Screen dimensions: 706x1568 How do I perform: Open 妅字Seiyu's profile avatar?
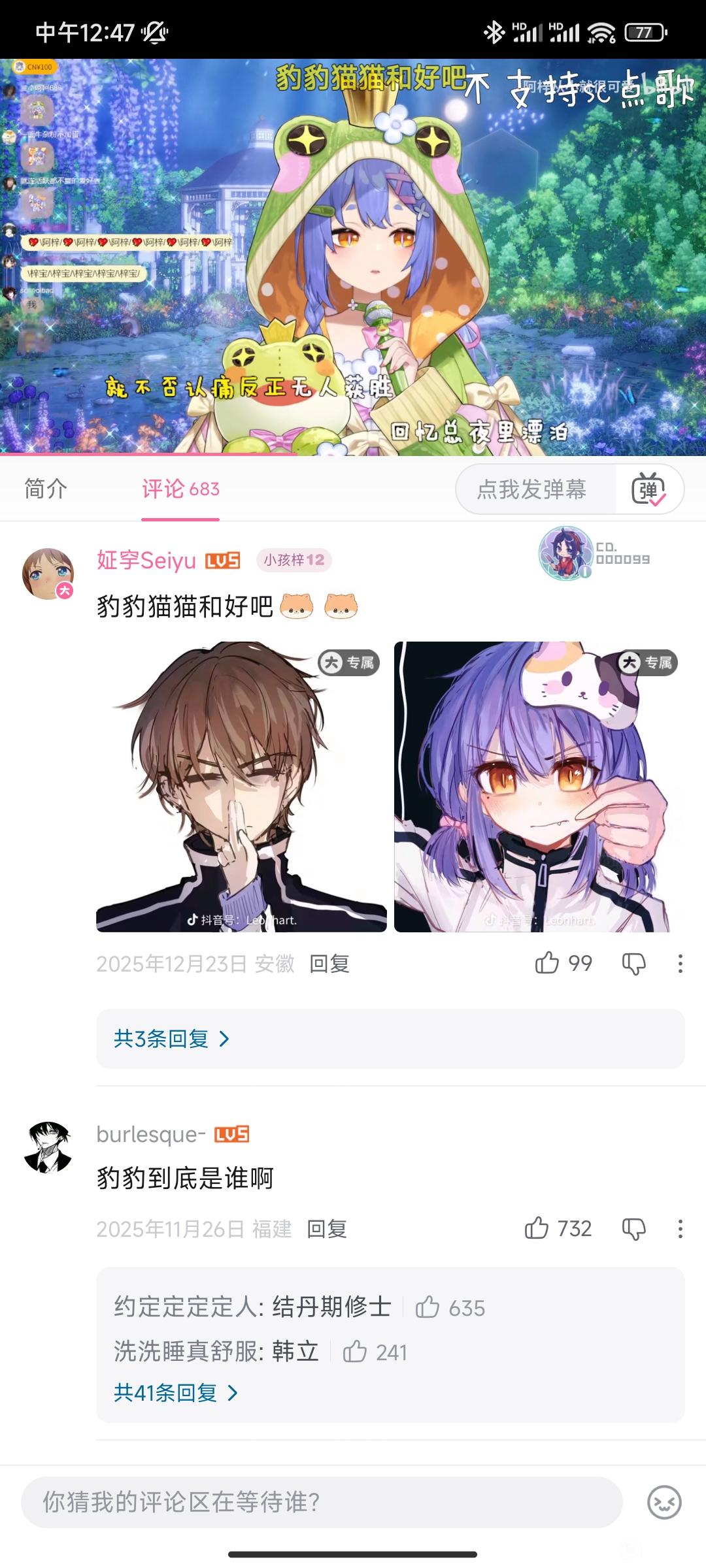coord(48,574)
